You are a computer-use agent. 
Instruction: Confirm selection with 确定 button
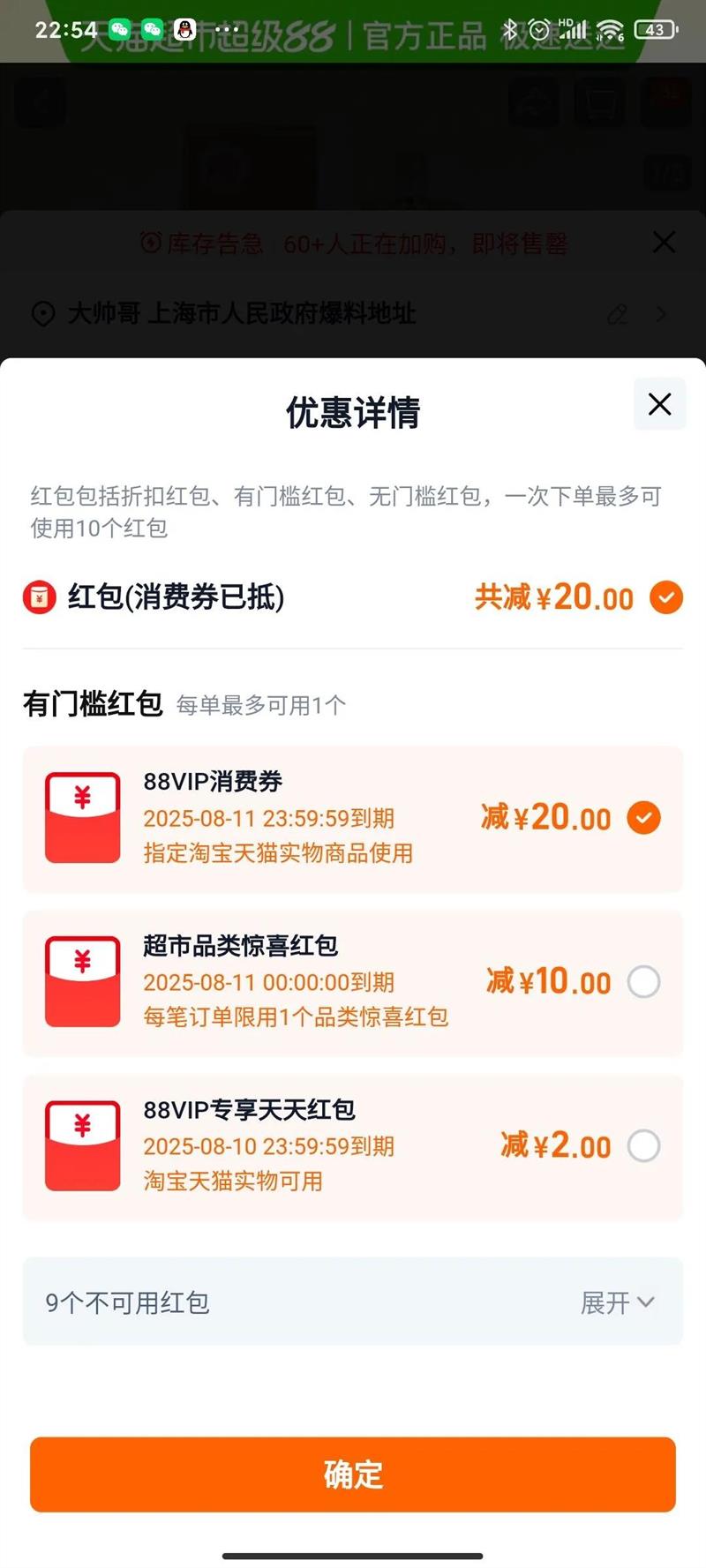(x=353, y=1474)
